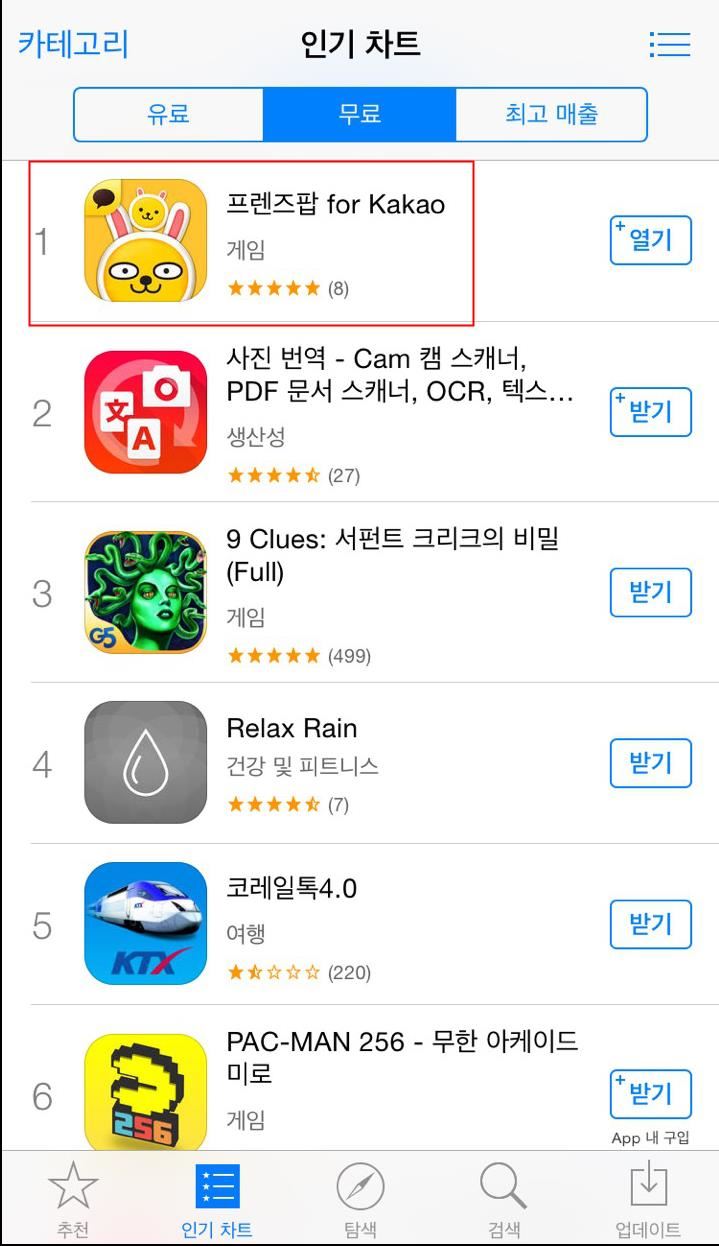
Task: Tap 열기 for 프렌즈팝 for Kakao
Action: 650,240
